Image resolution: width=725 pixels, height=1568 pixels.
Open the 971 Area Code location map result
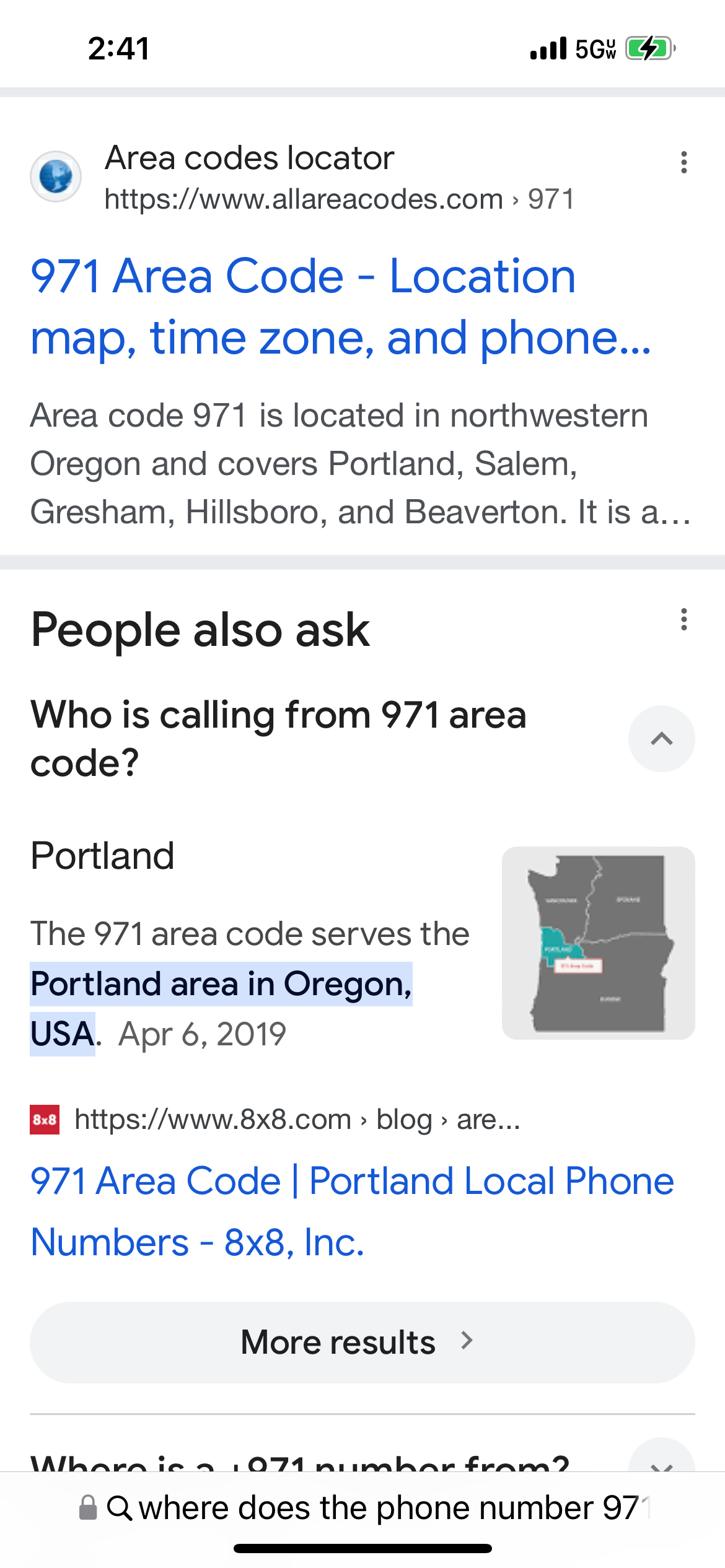click(x=341, y=307)
